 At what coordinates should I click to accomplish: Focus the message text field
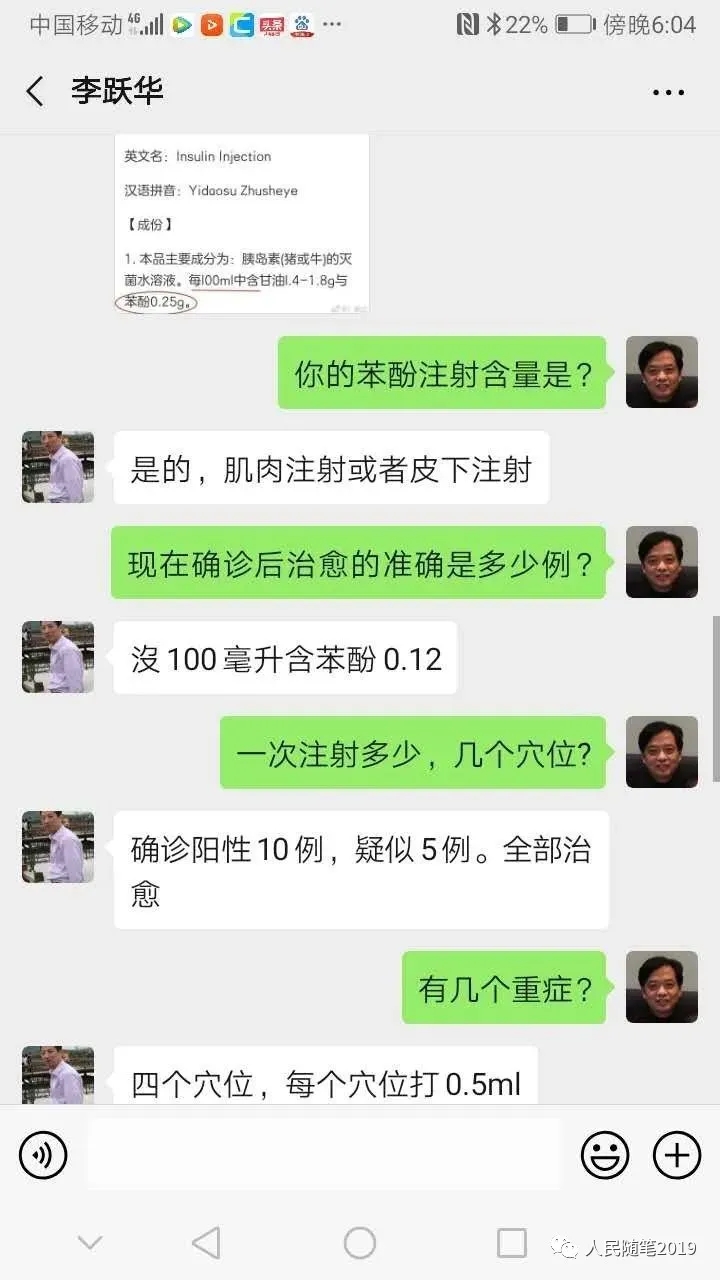pyautogui.click(x=323, y=1155)
